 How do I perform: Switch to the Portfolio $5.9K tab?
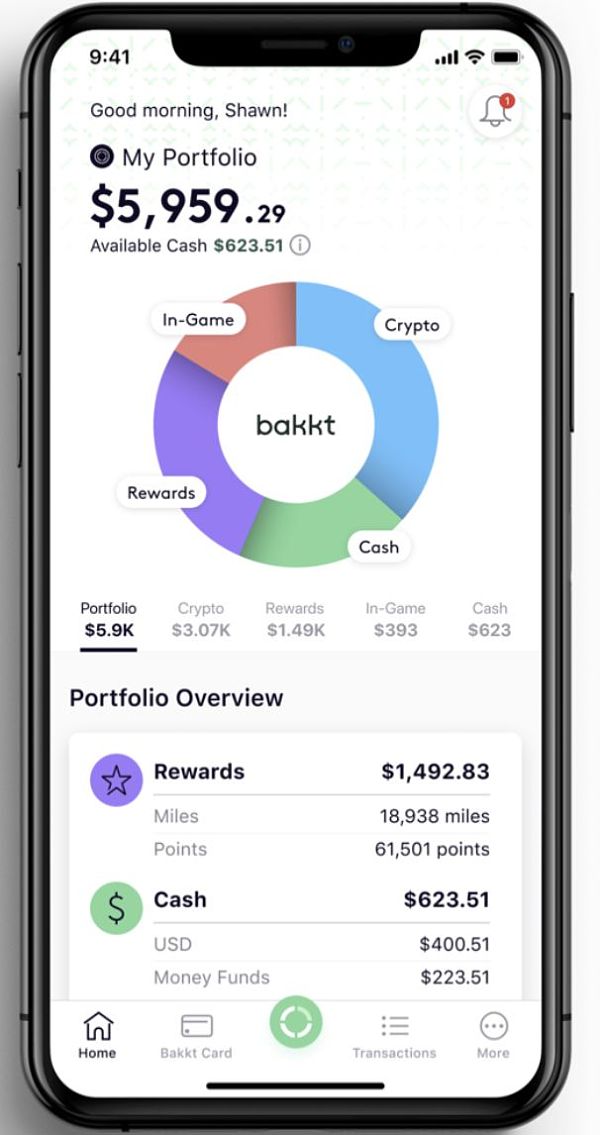tap(108, 620)
